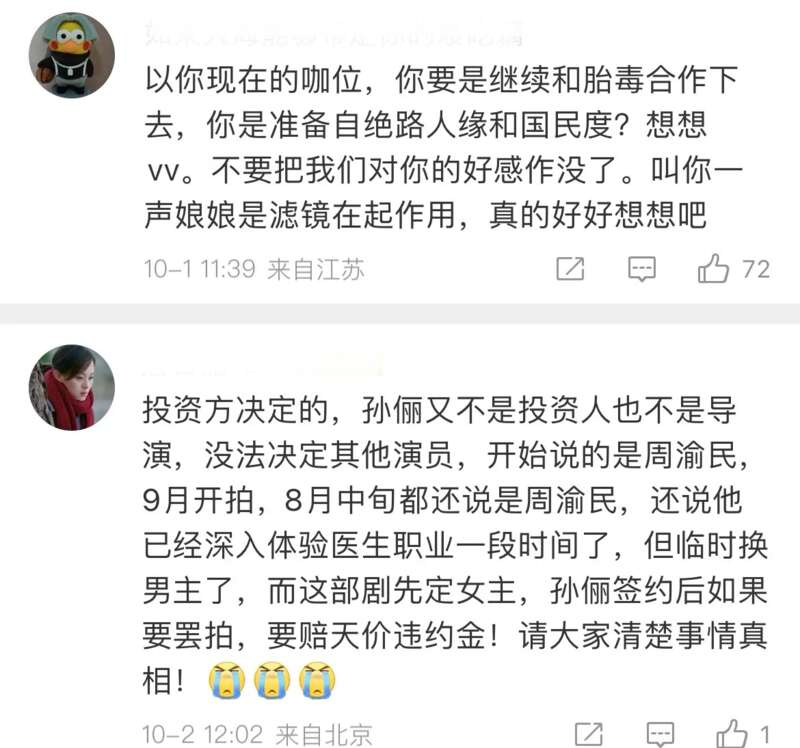Repost the comment from 北京
Screen dimensions: 800x748
tap(589, 734)
